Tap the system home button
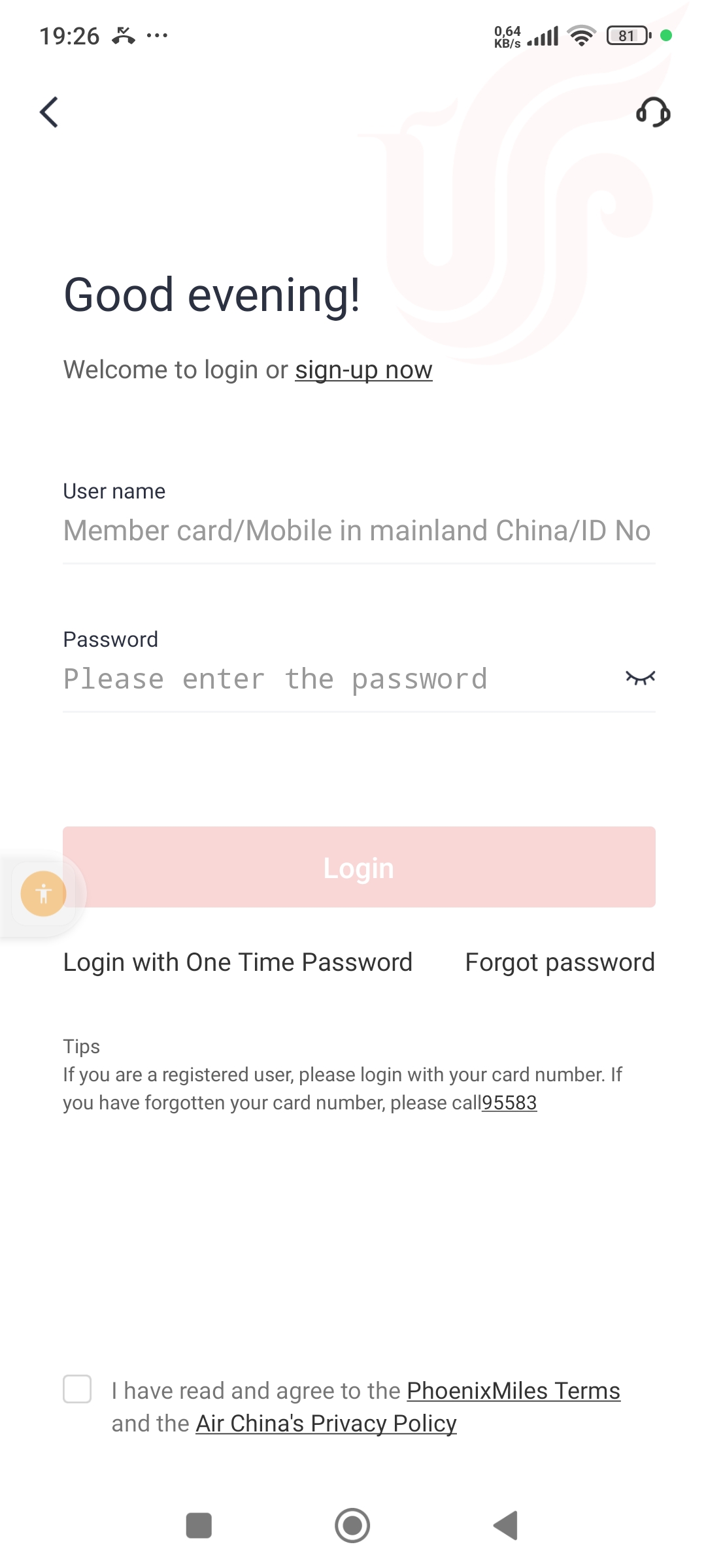The height and width of the screenshot is (1568, 706). (x=352, y=1526)
